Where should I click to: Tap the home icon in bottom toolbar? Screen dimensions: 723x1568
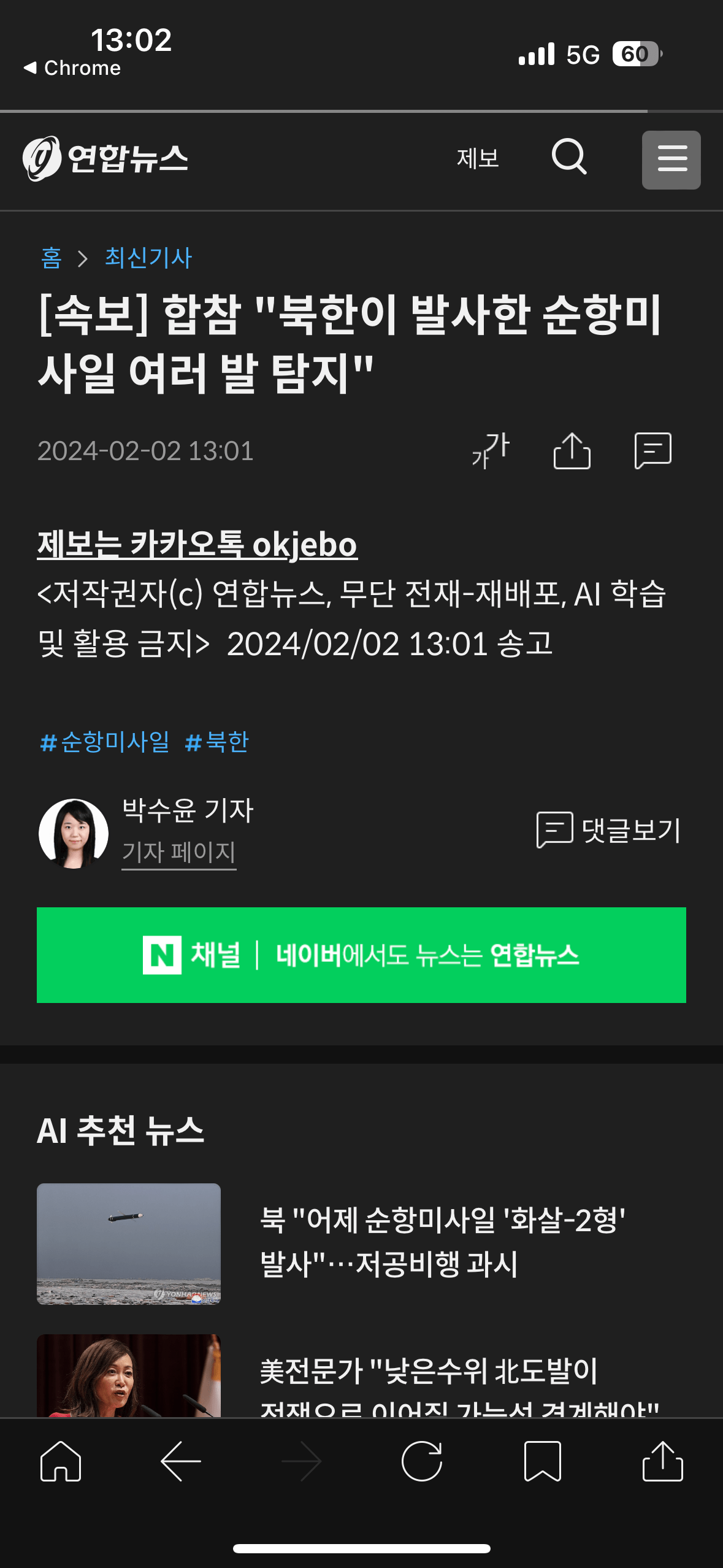[x=61, y=1461]
